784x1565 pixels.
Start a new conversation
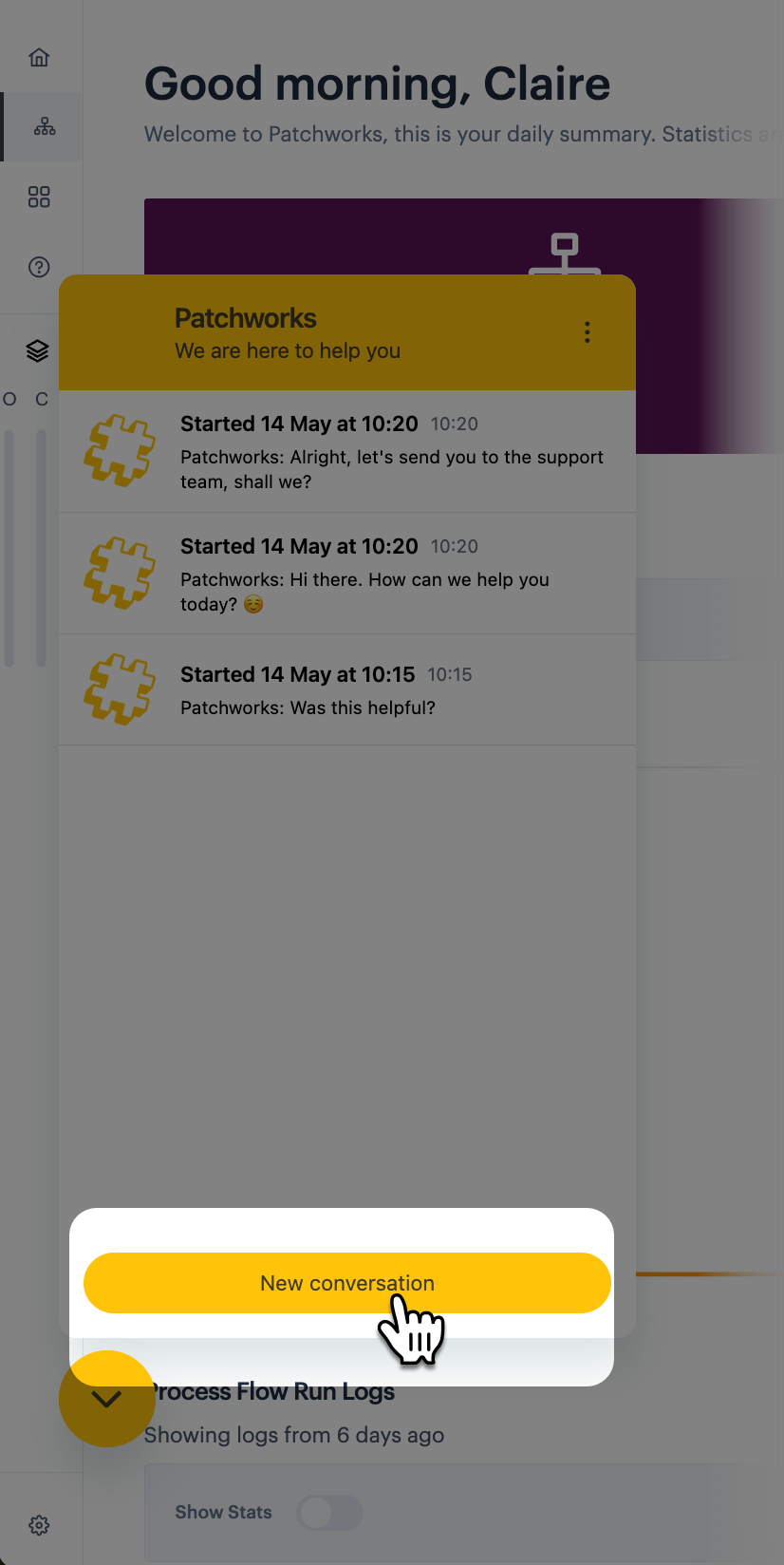(346, 1283)
